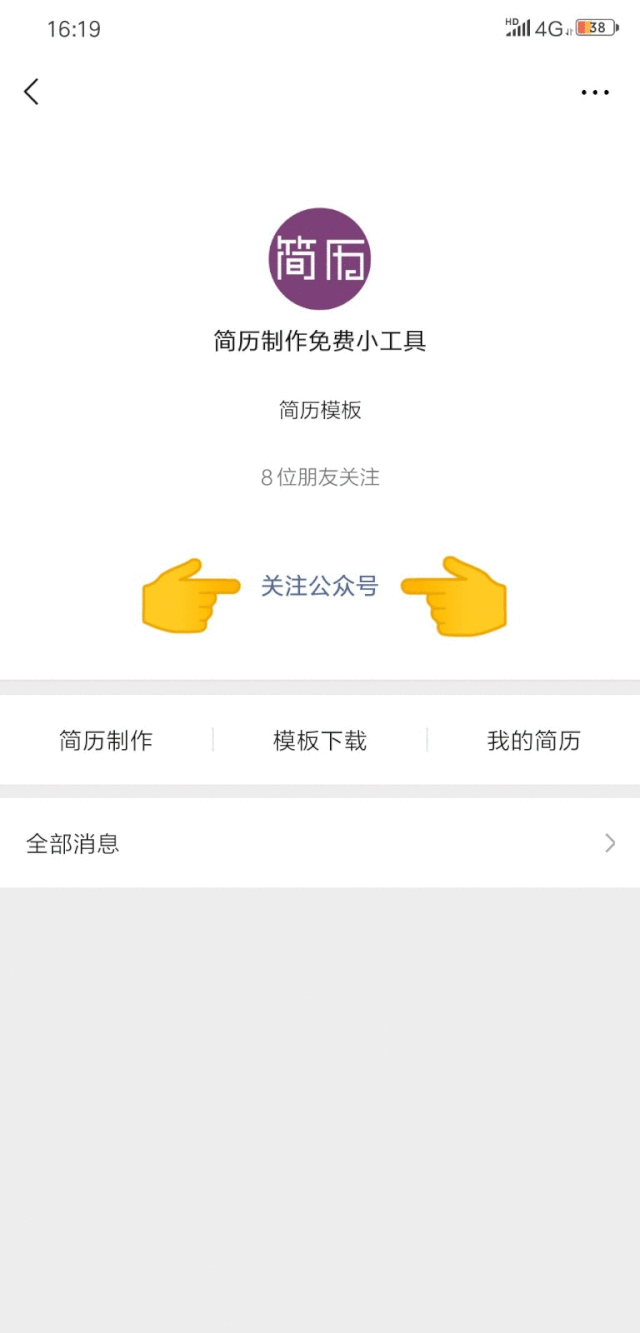The height and width of the screenshot is (1333, 640).
Task: Open the 我的简历 menu
Action: (x=533, y=741)
